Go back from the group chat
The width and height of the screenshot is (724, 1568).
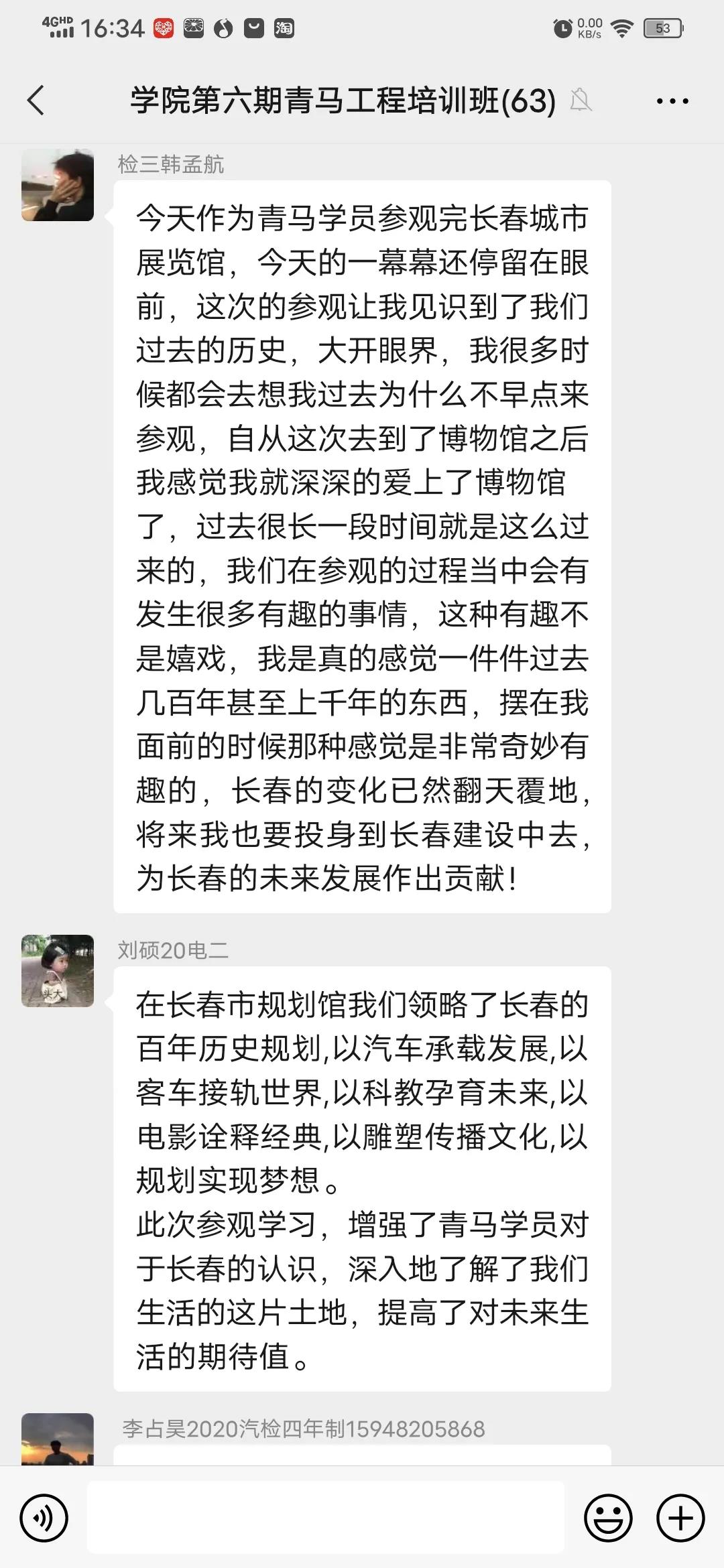pyautogui.click(x=36, y=101)
